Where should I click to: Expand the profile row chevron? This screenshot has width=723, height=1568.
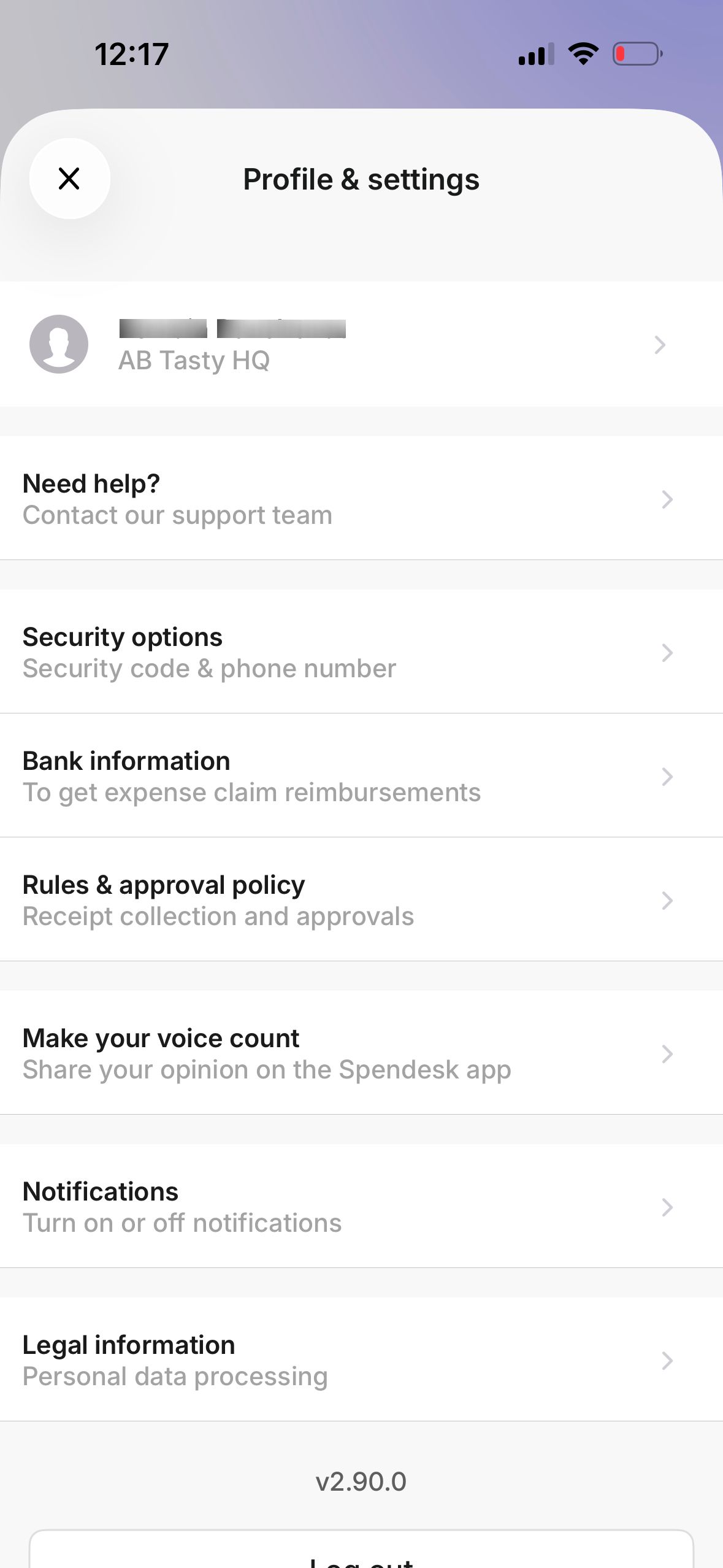pos(660,345)
